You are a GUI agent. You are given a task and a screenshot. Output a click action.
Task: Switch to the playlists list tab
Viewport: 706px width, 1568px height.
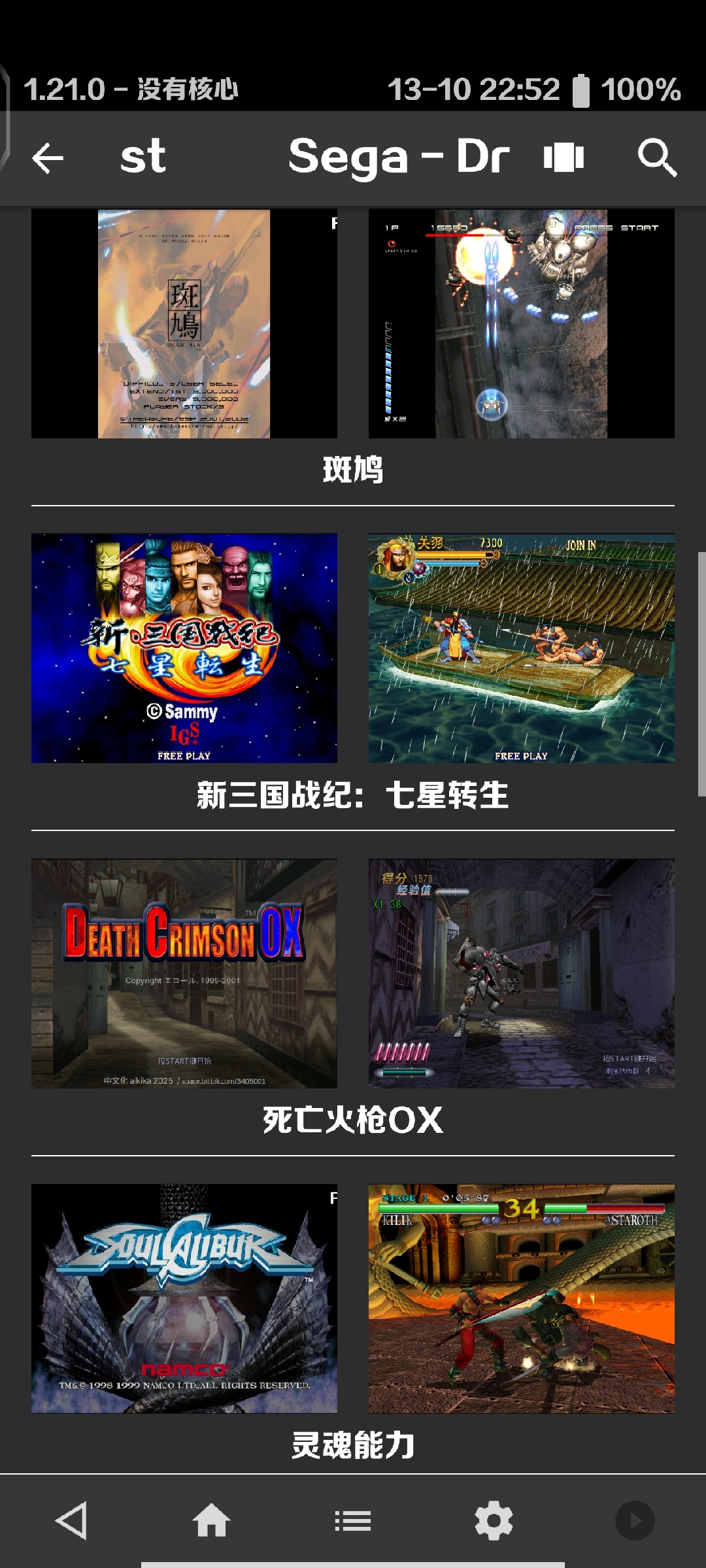pos(353,1520)
